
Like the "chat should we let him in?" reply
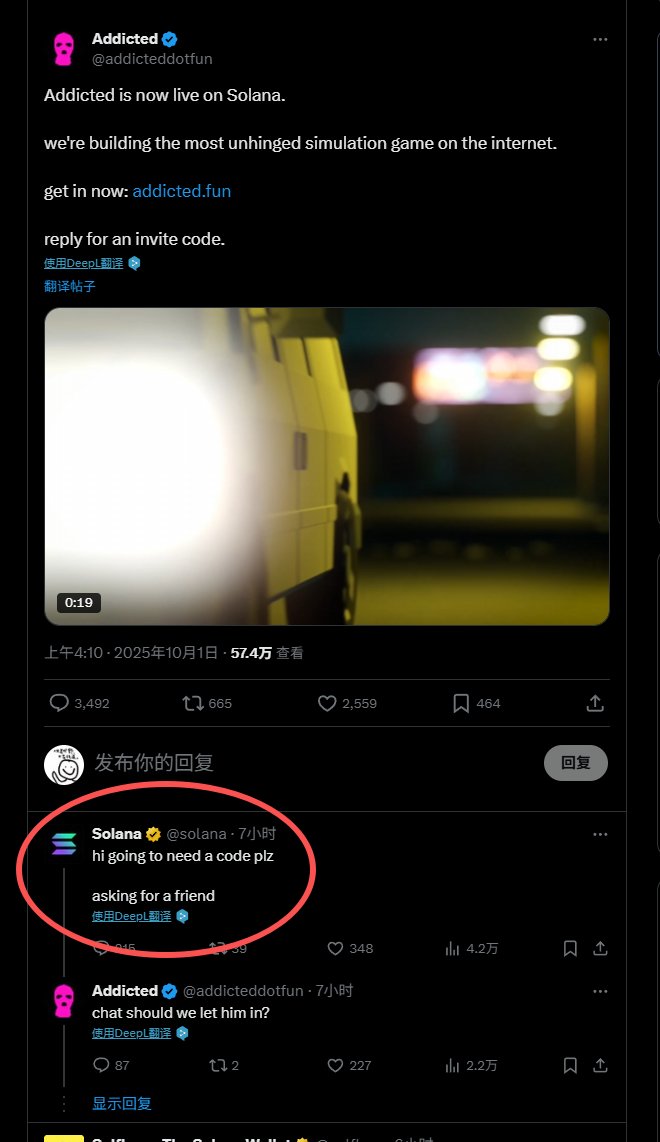[x=337, y=1065]
